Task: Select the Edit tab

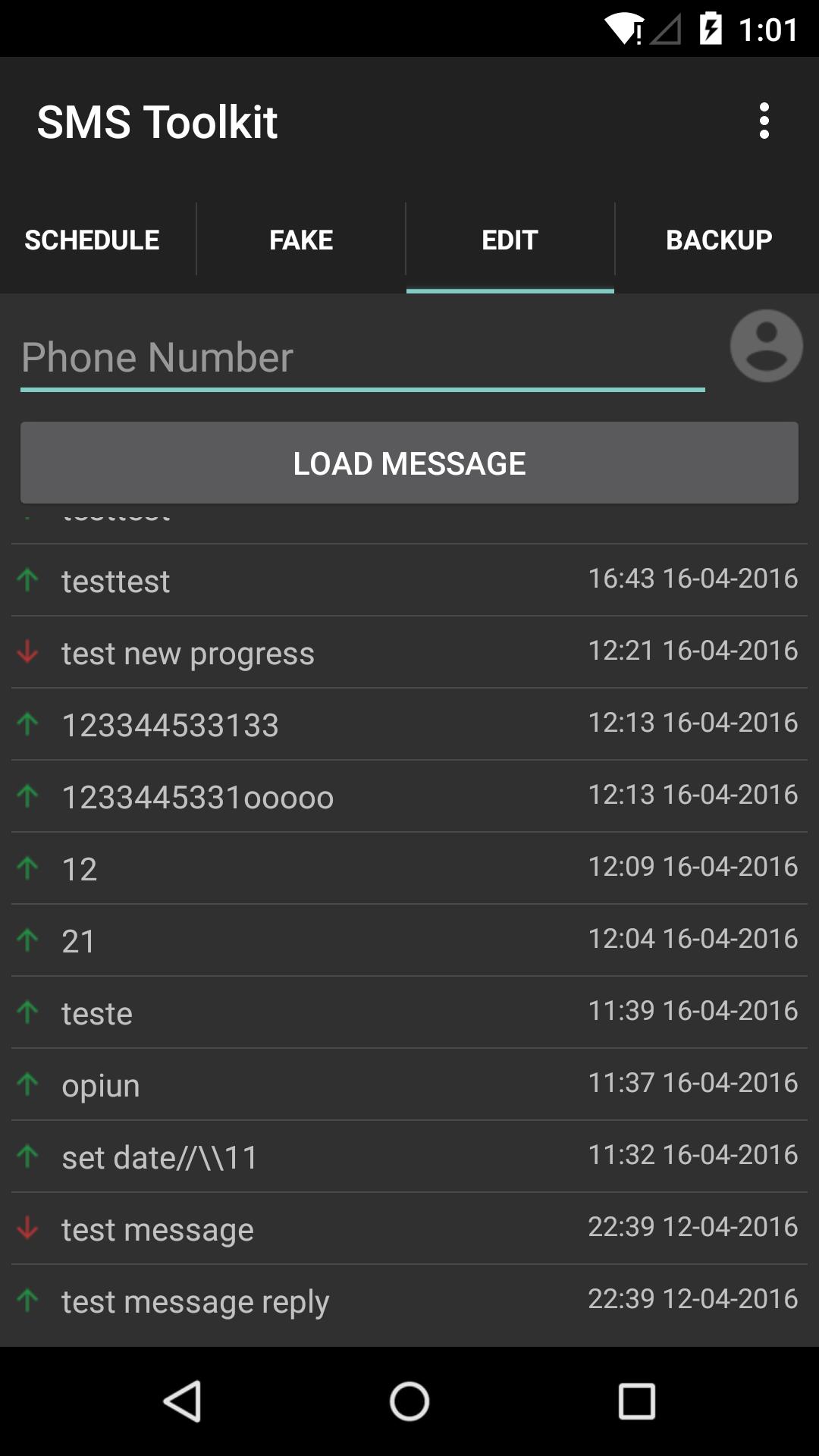Action: [x=510, y=240]
